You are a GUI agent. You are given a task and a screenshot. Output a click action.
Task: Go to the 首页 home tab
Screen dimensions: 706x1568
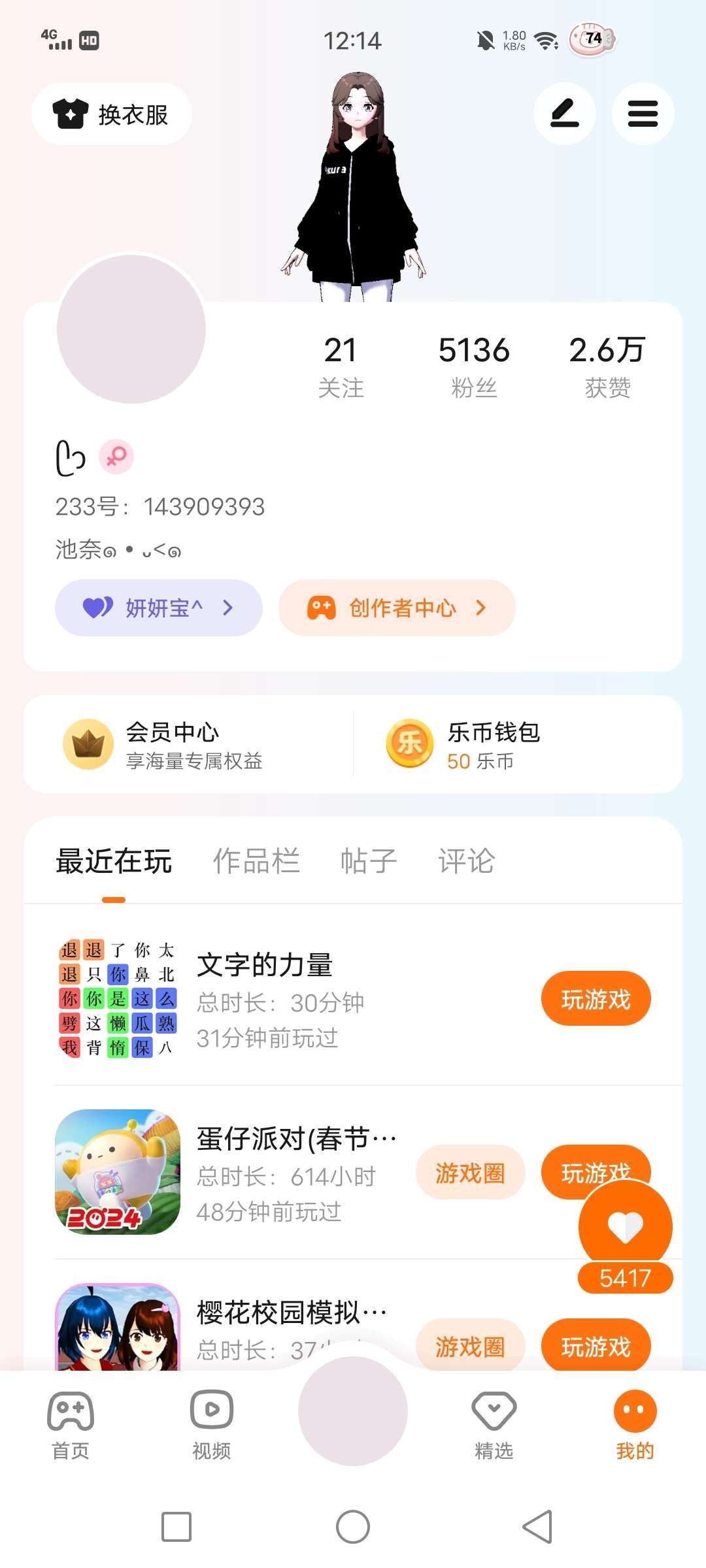click(71, 1424)
